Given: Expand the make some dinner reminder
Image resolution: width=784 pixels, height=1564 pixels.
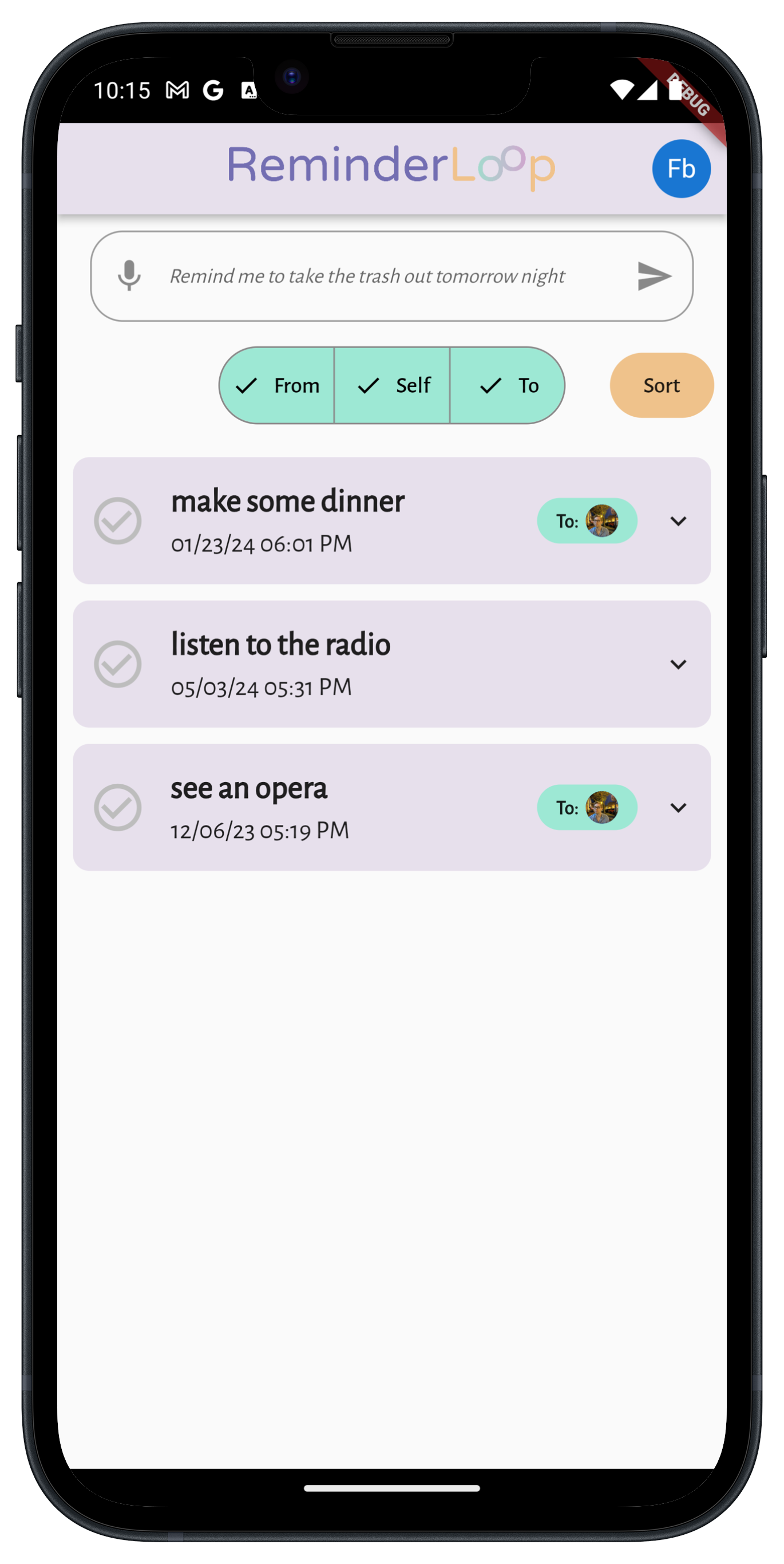Looking at the screenshot, I should tap(678, 521).
